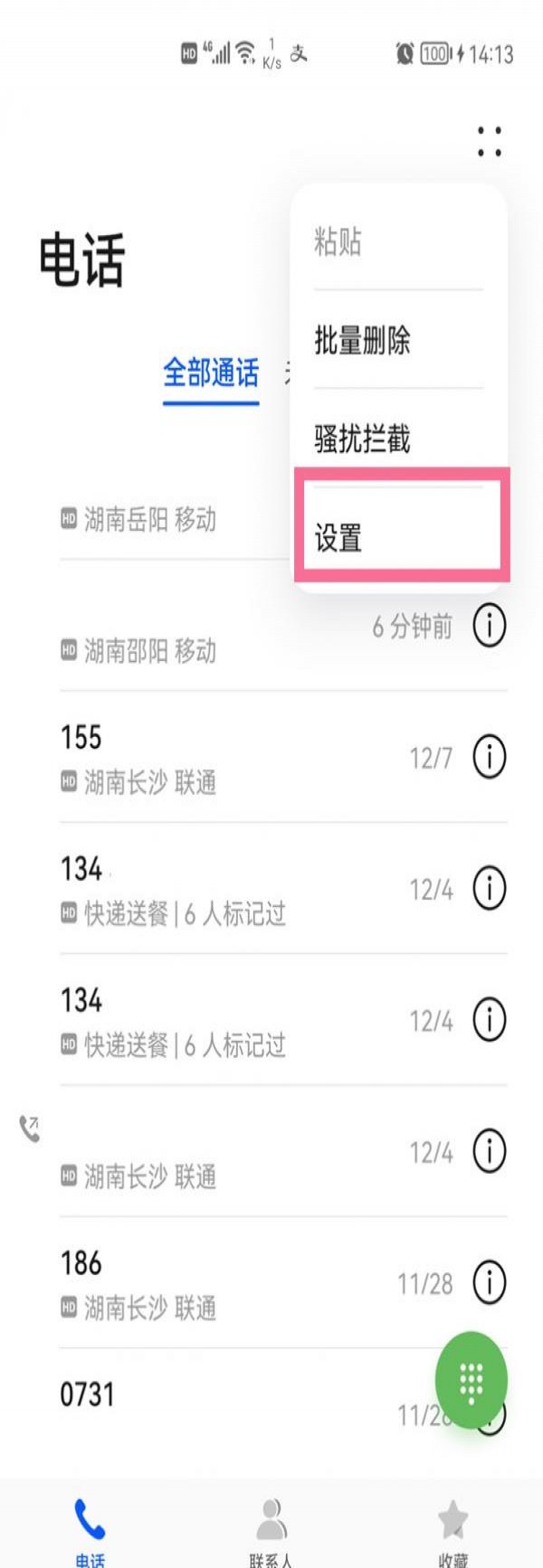This screenshot has height=1568, width=543.
Task: Call back the 186 number
Action: 226,1284
